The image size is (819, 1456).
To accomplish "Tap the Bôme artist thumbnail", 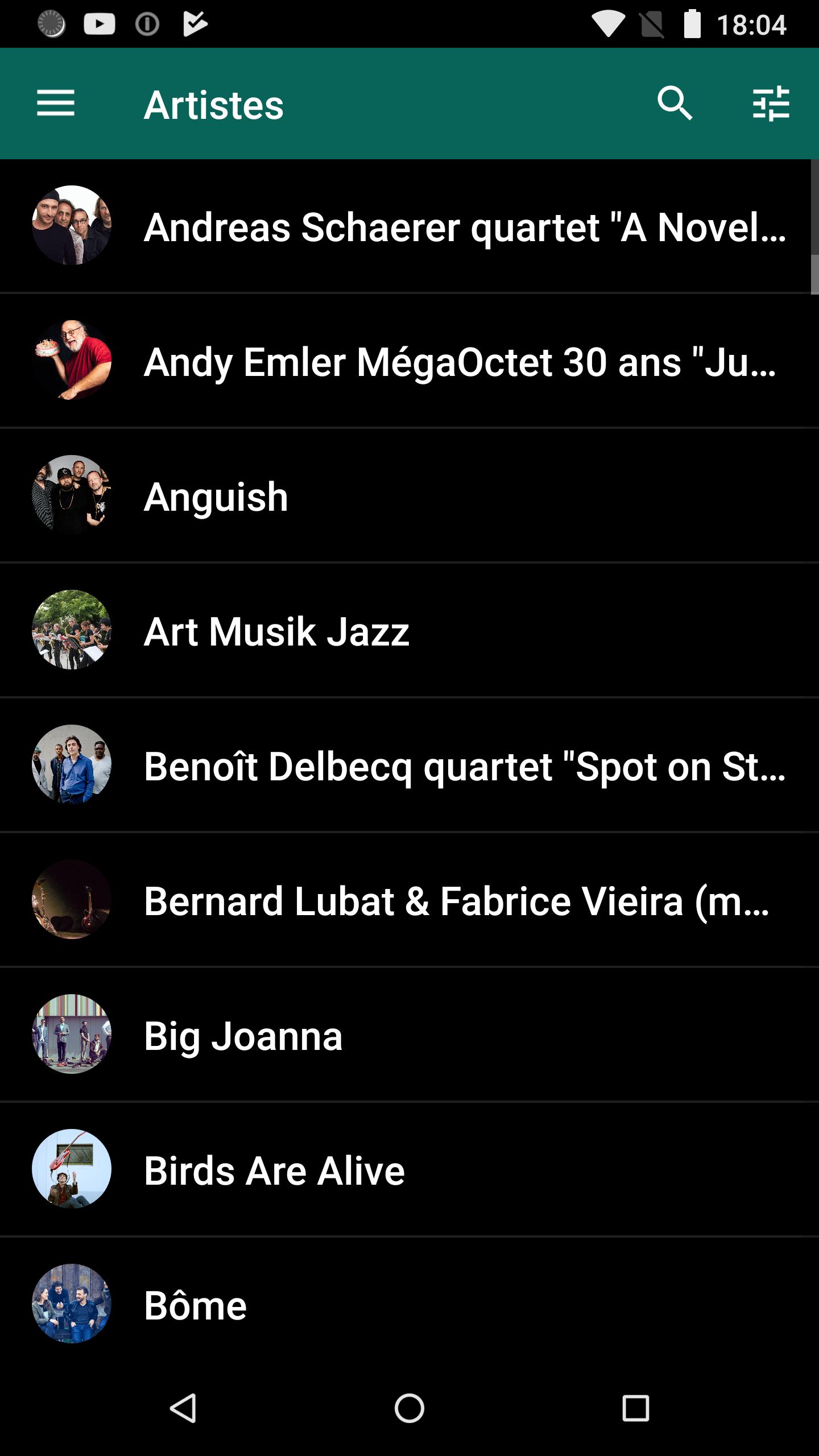I will coord(71,1305).
